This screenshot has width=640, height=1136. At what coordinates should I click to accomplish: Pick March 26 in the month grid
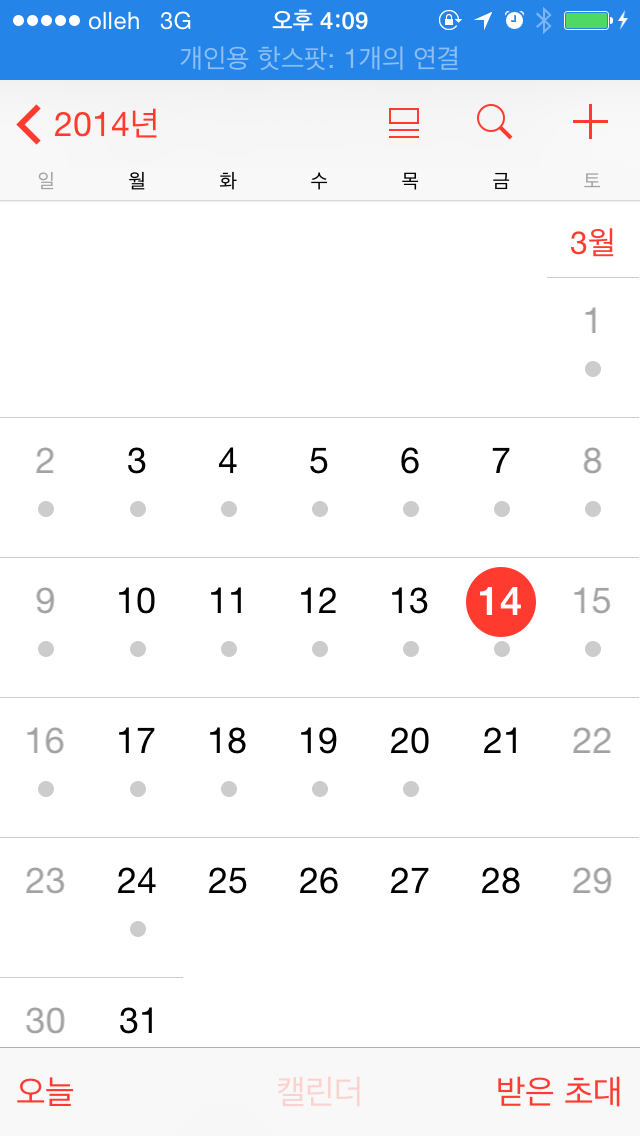(319, 882)
